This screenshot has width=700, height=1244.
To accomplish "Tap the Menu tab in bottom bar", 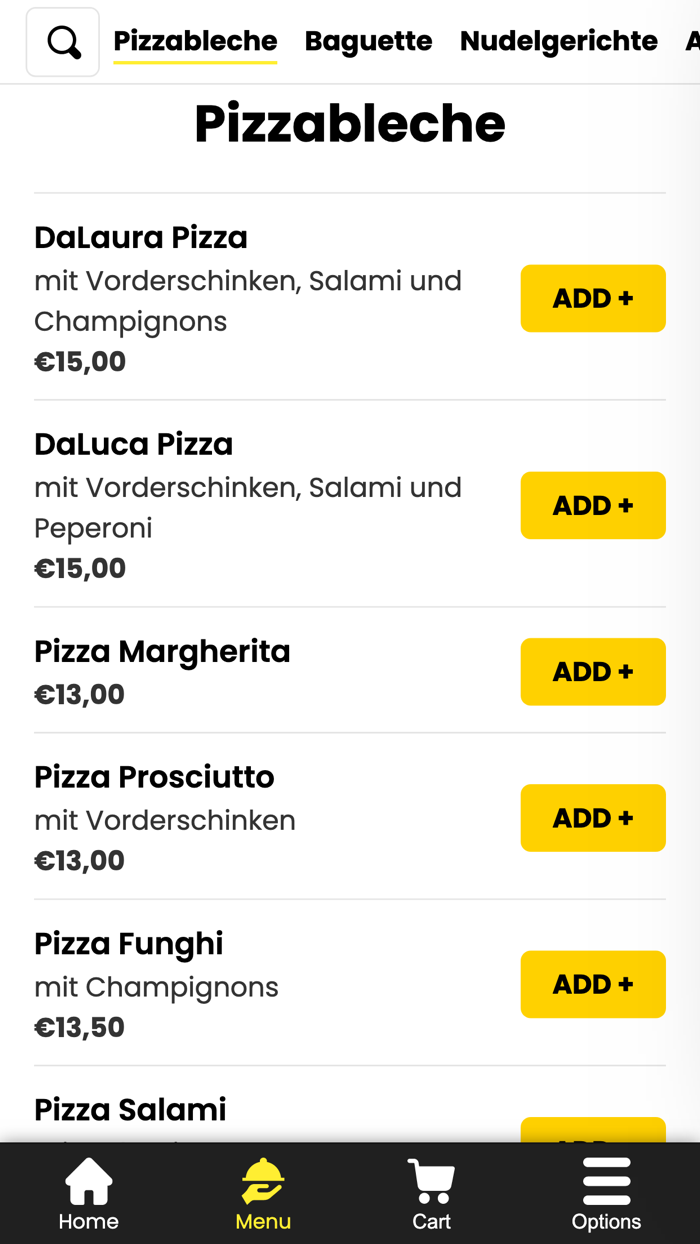I will (x=263, y=1194).
